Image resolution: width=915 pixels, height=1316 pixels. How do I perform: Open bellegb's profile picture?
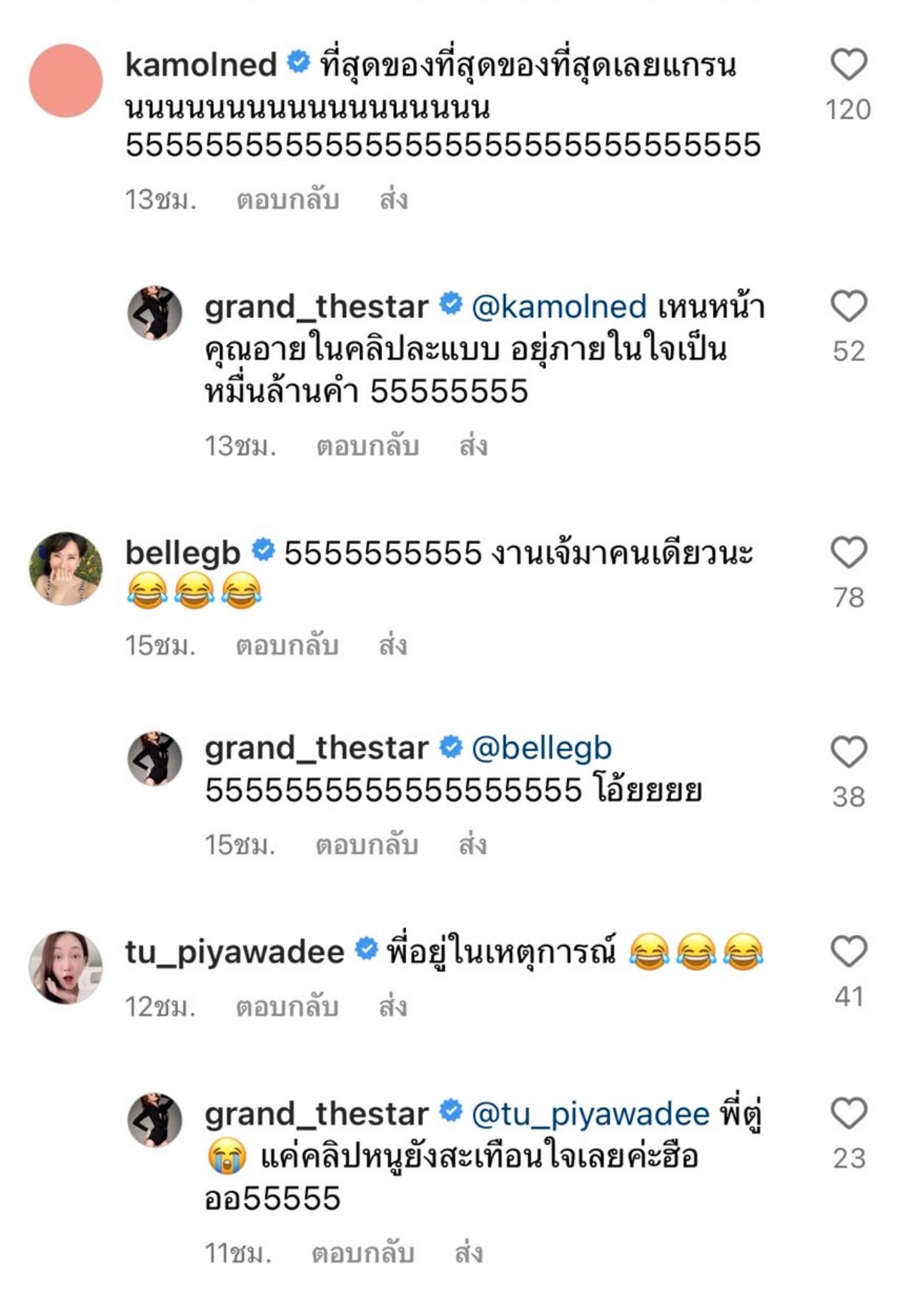[66, 568]
